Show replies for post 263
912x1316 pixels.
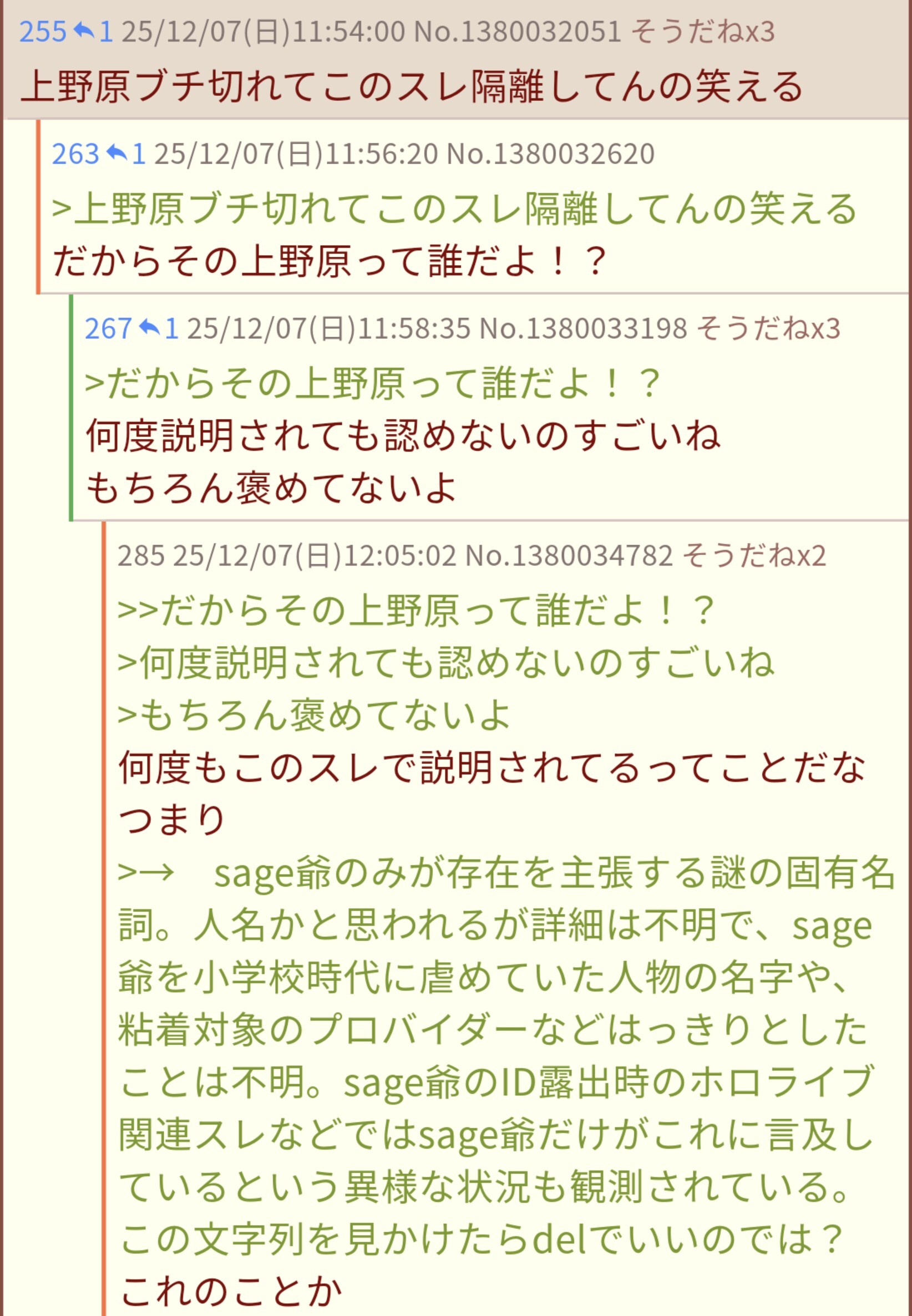coord(126,154)
